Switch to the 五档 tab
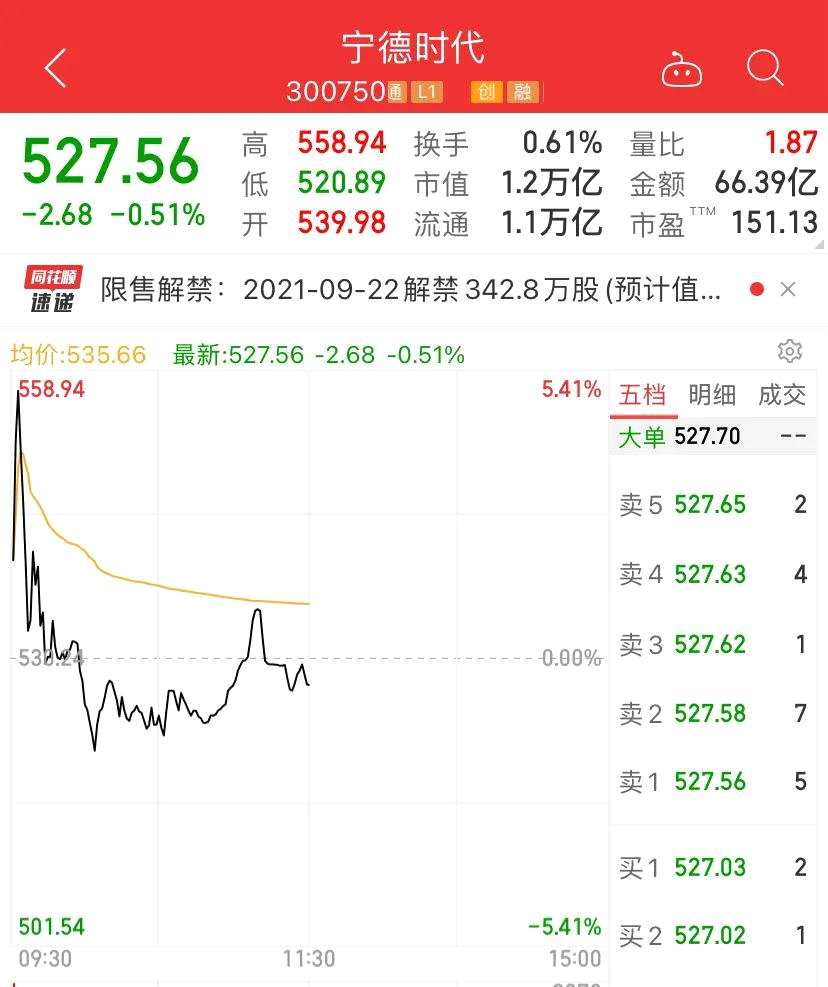This screenshot has height=987, width=828. 642,395
